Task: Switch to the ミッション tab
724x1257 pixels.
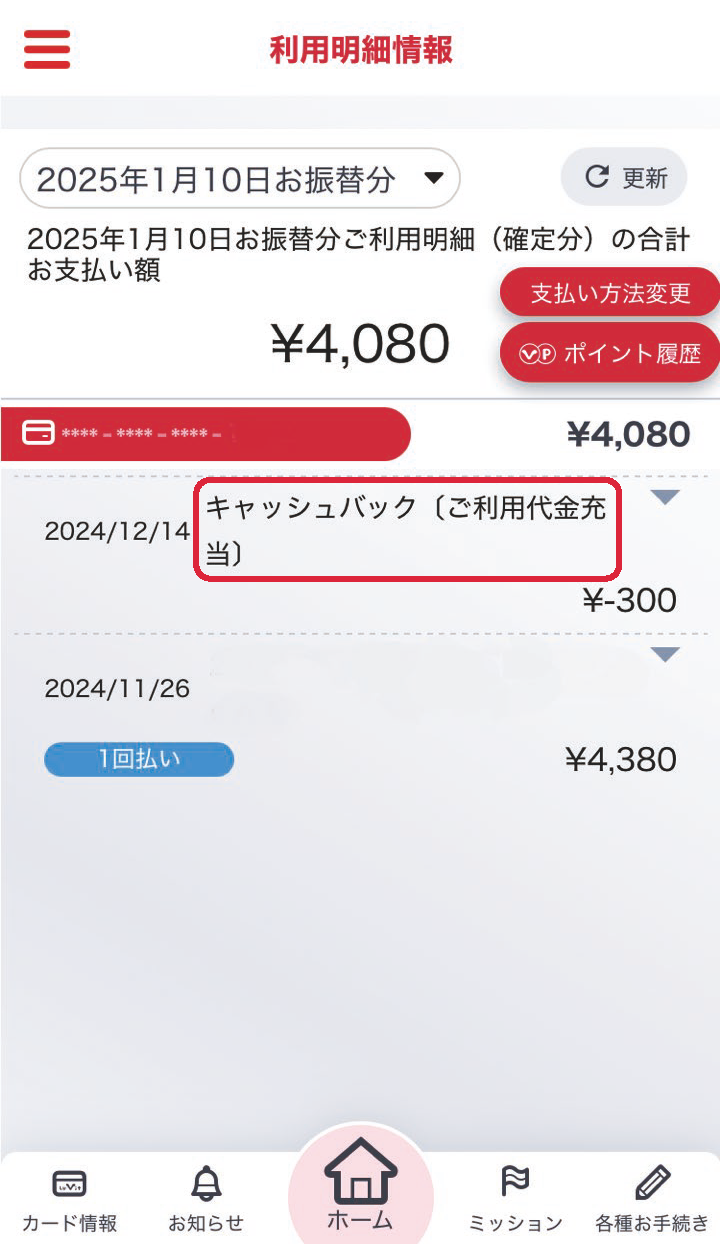Action: [x=515, y=1201]
